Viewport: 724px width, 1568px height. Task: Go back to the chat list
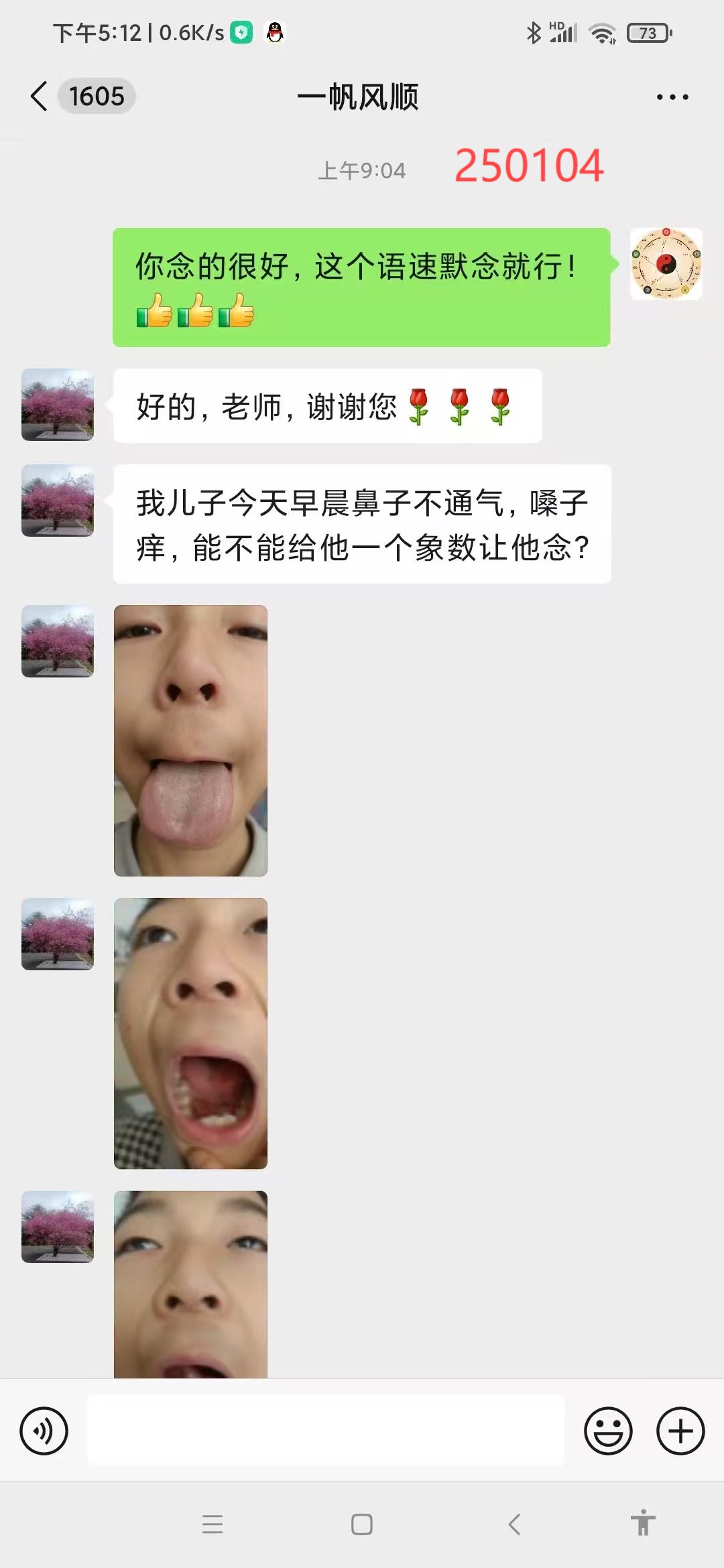[40, 96]
